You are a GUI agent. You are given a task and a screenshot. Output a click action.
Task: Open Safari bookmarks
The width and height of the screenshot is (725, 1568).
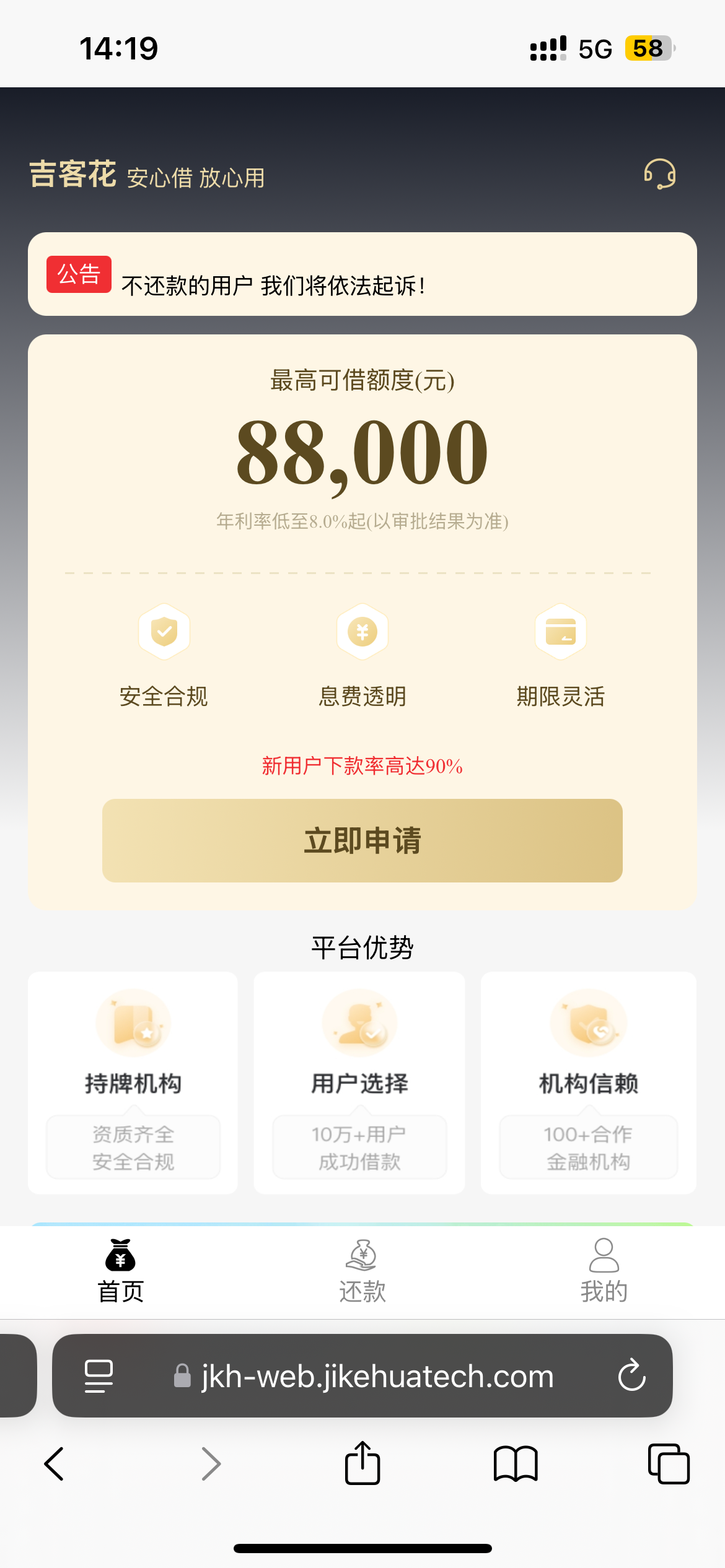click(516, 1464)
